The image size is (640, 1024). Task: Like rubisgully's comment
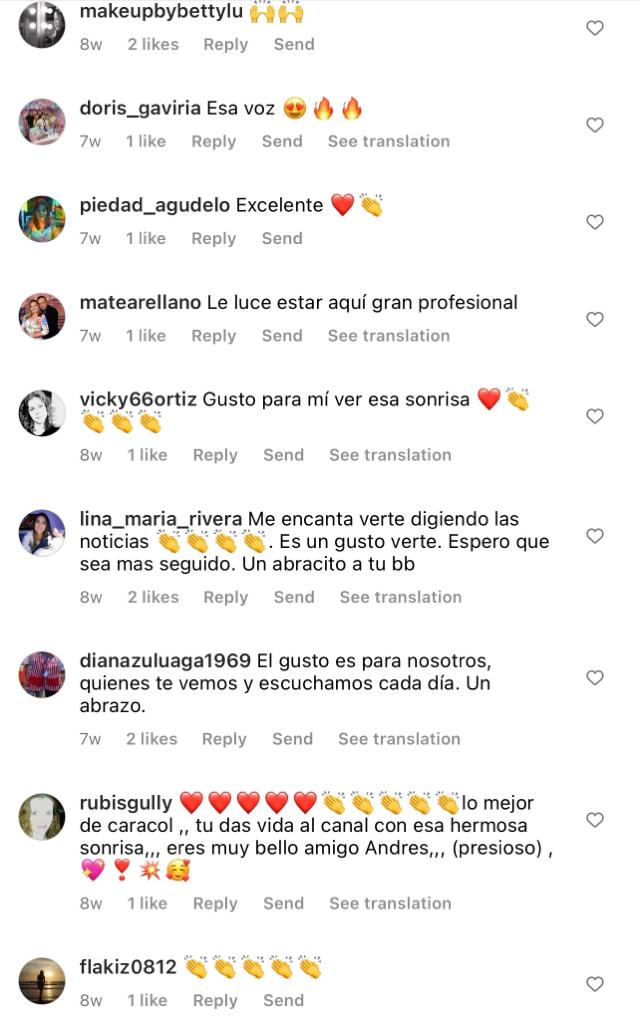pyautogui.click(x=594, y=820)
